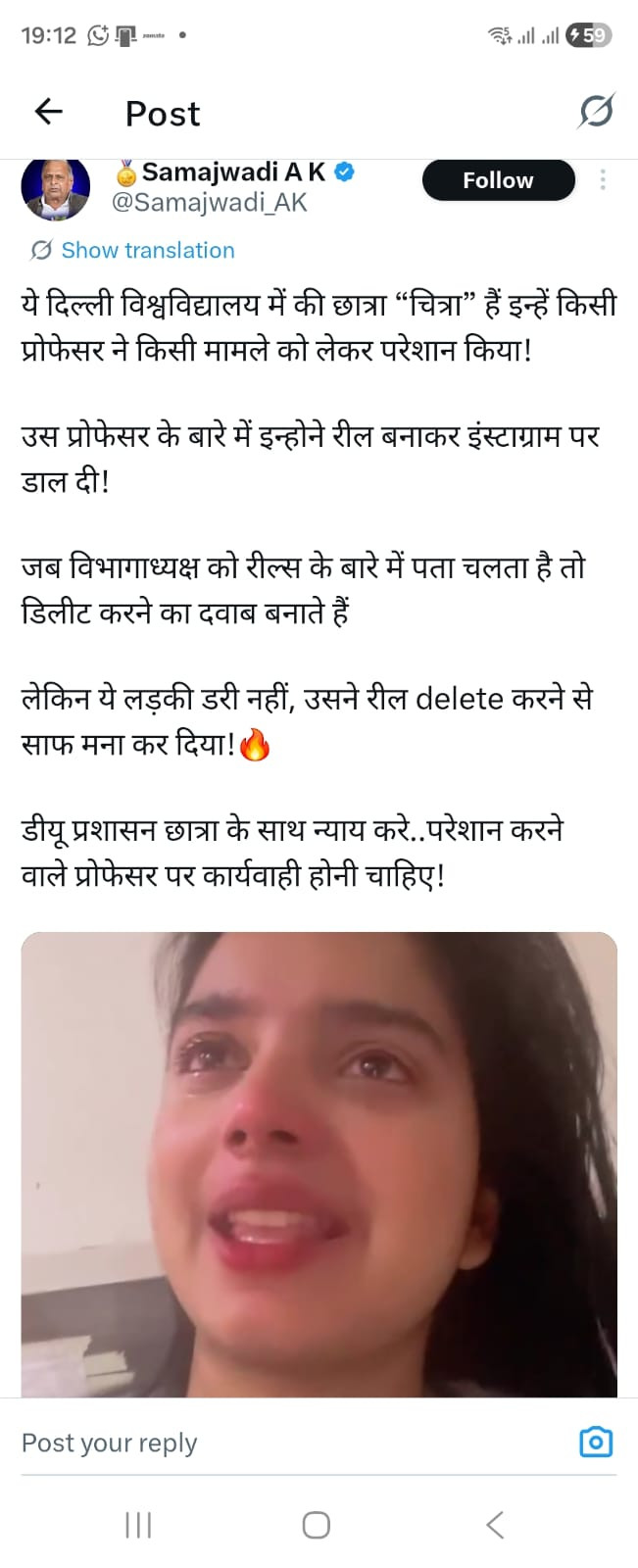
Task: Open the attached video of the crying student
Action: pyautogui.click(x=319, y=1163)
